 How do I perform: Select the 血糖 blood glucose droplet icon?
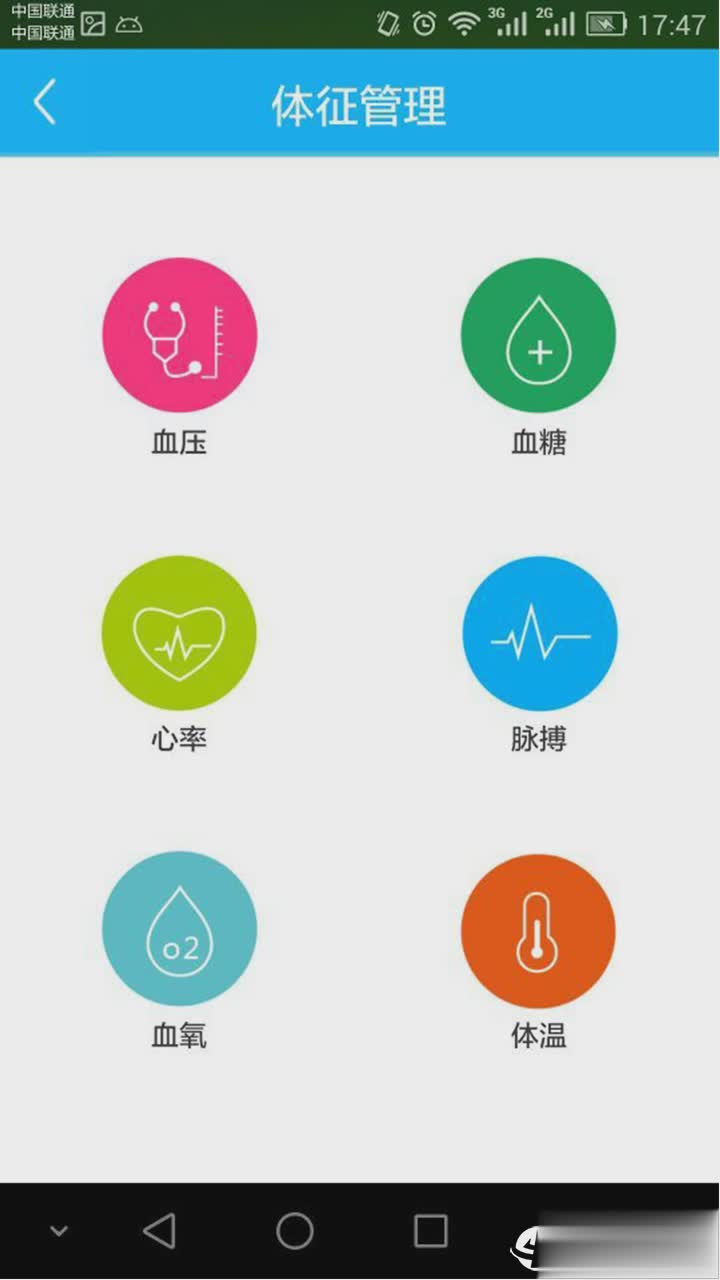click(x=538, y=335)
